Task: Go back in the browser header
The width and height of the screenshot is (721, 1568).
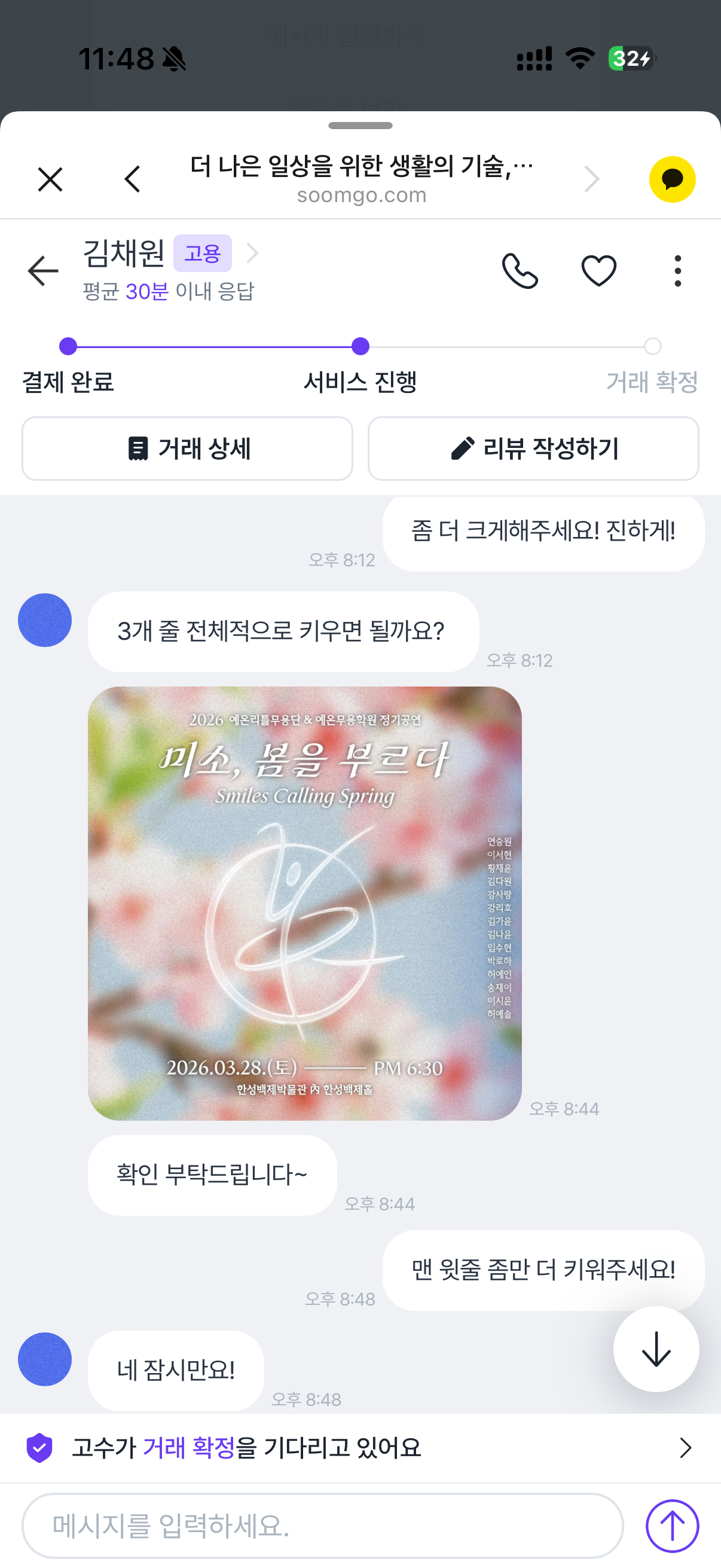Action: pos(132,179)
